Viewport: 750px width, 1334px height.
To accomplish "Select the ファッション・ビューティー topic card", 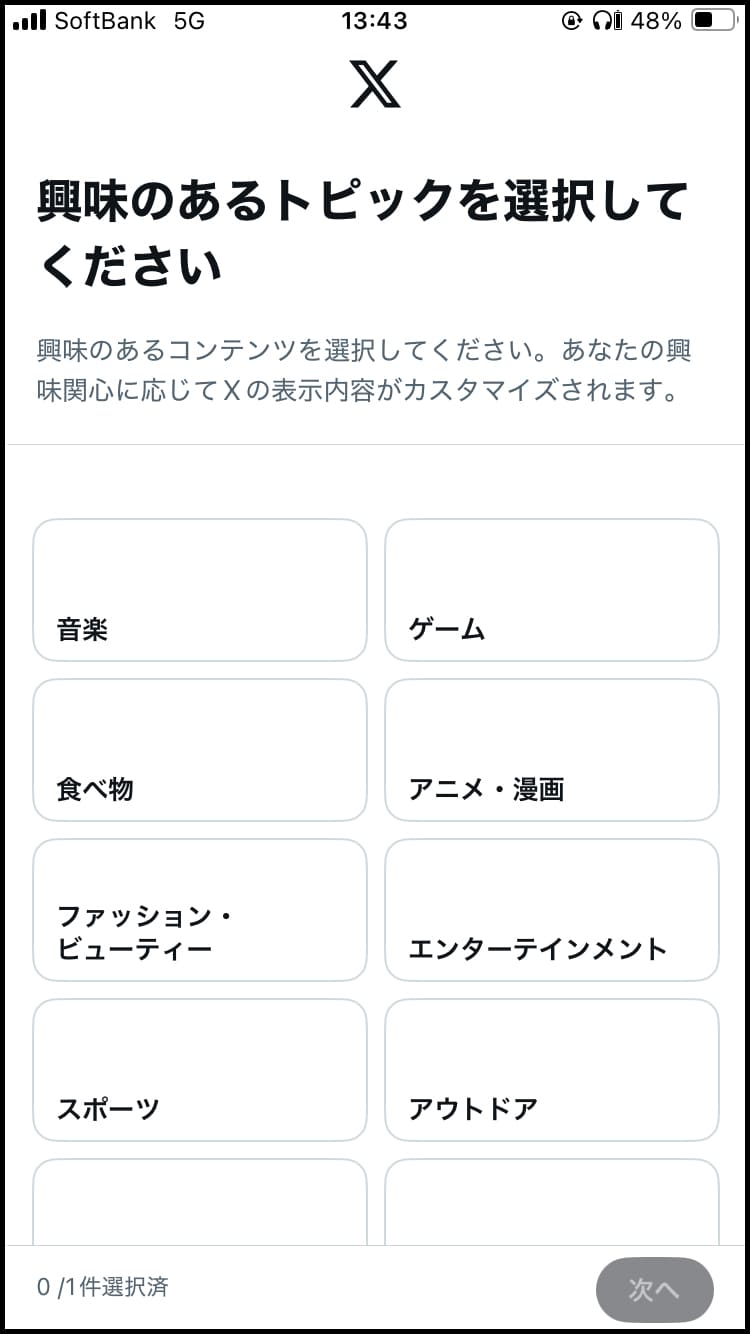I will click(x=199, y=910).
